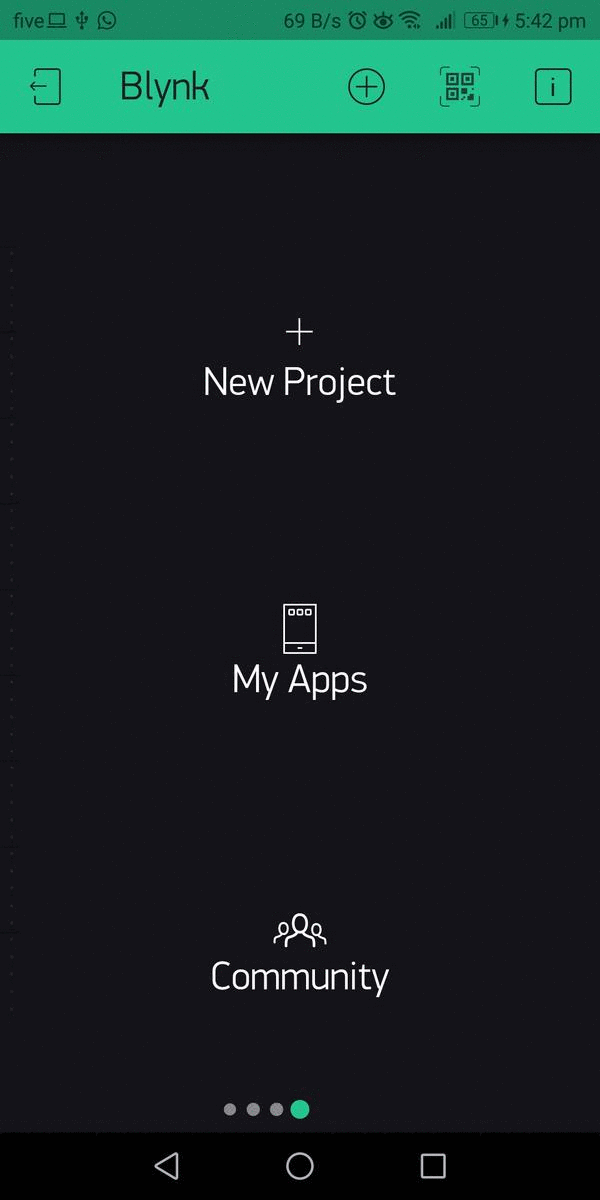Add a project via the plus circle icon

coord(366,87)
